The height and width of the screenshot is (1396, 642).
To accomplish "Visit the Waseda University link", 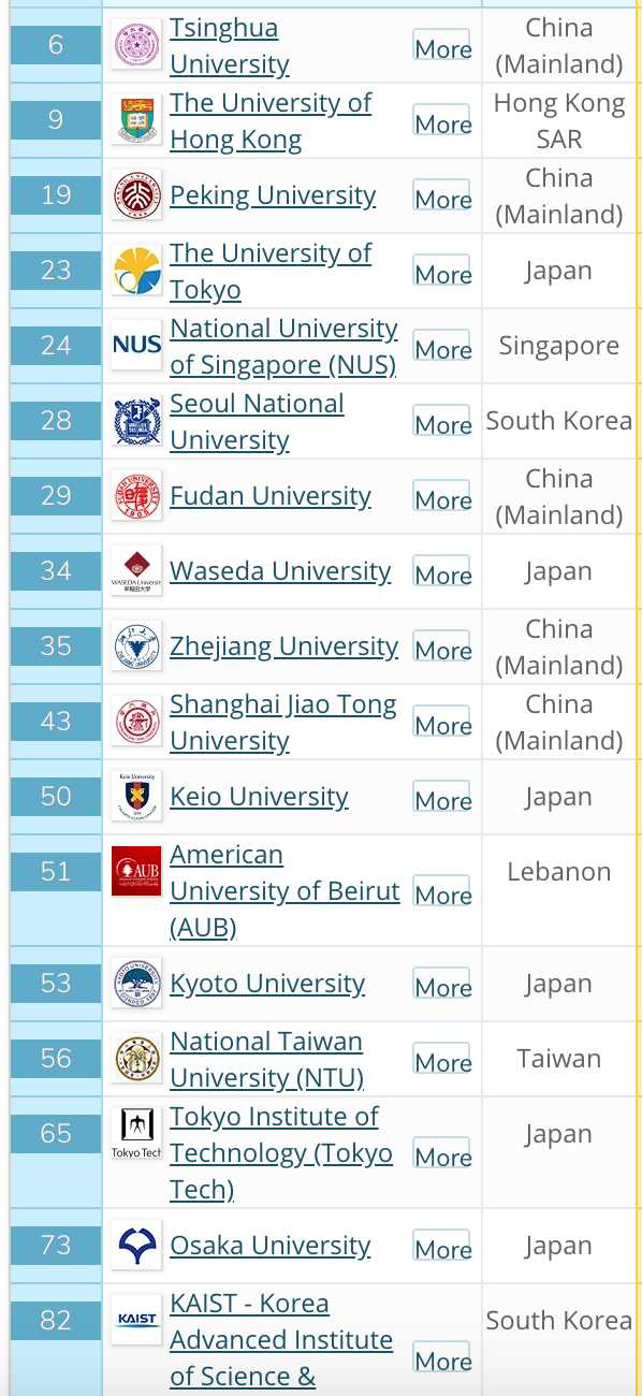I will [x=280, y=571].
